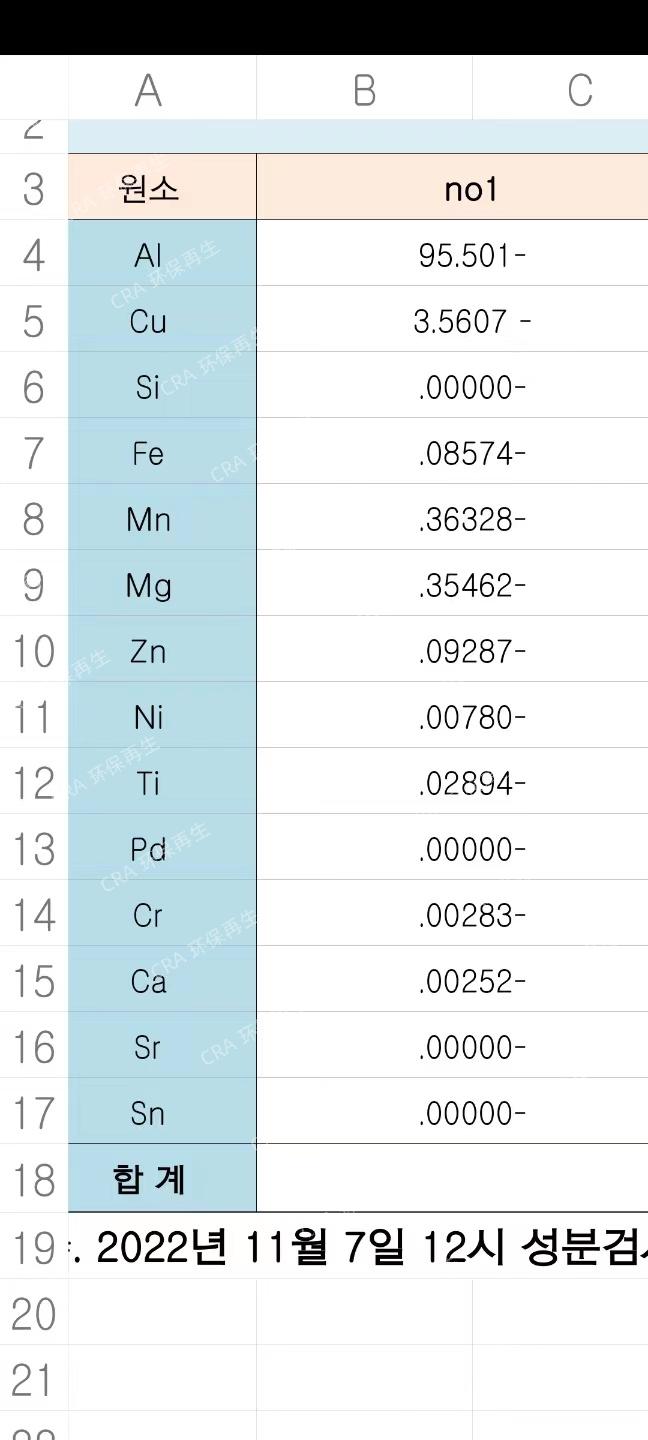This screenshot has width=648, height=1440.
Task: Select row 18 header
Action: click(34, 1179)
